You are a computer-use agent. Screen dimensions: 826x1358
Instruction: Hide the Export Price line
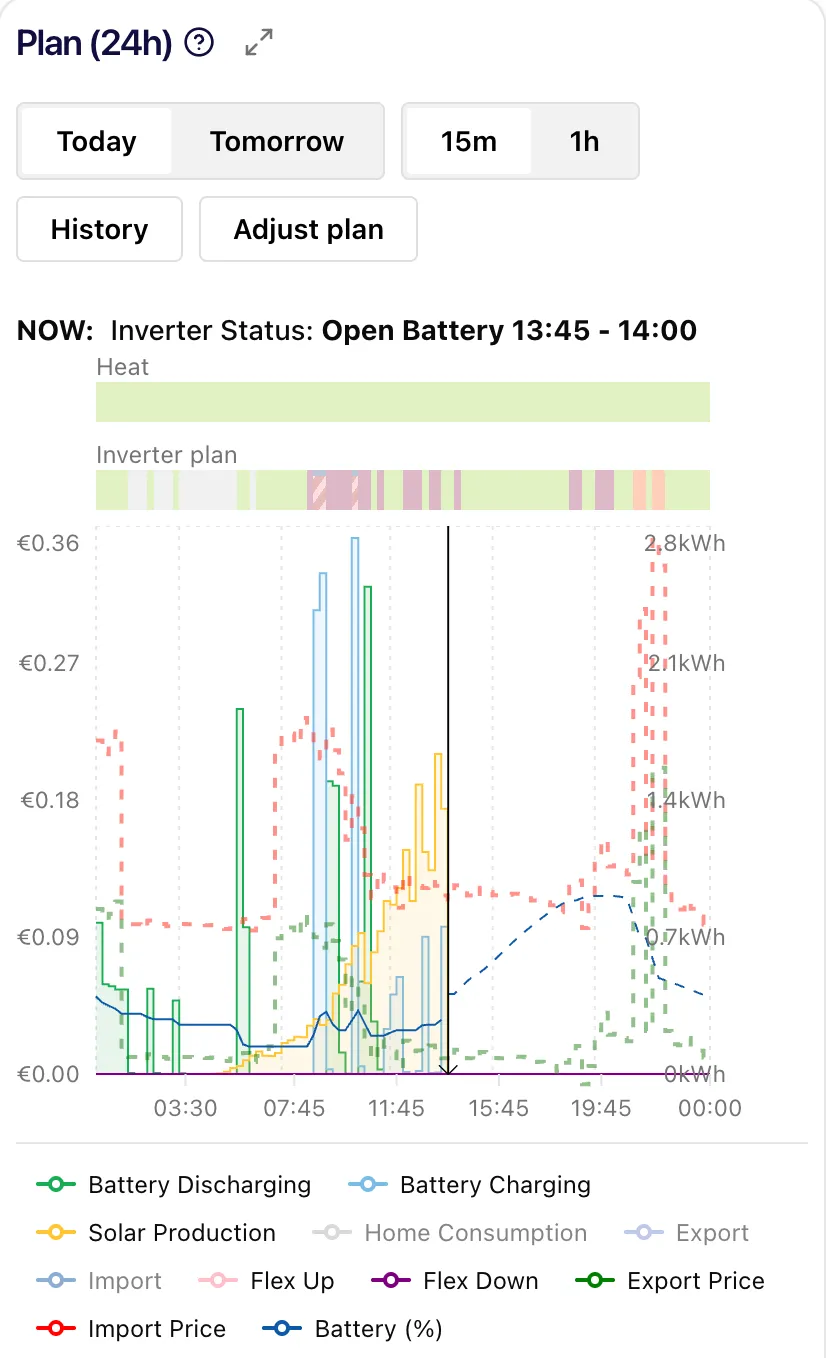pos(670,1281)
